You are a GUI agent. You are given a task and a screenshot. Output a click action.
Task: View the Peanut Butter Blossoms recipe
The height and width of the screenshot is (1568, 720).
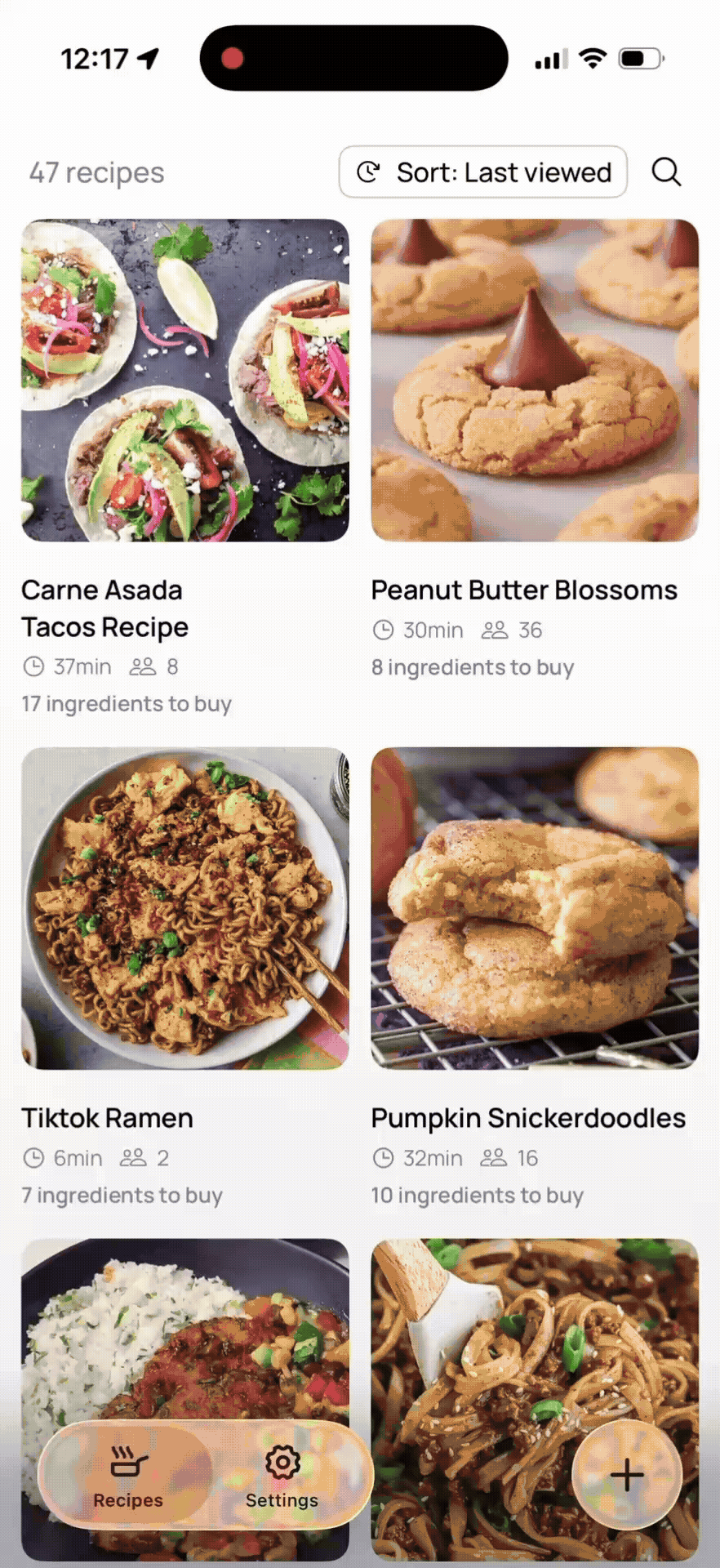[535, 381]
